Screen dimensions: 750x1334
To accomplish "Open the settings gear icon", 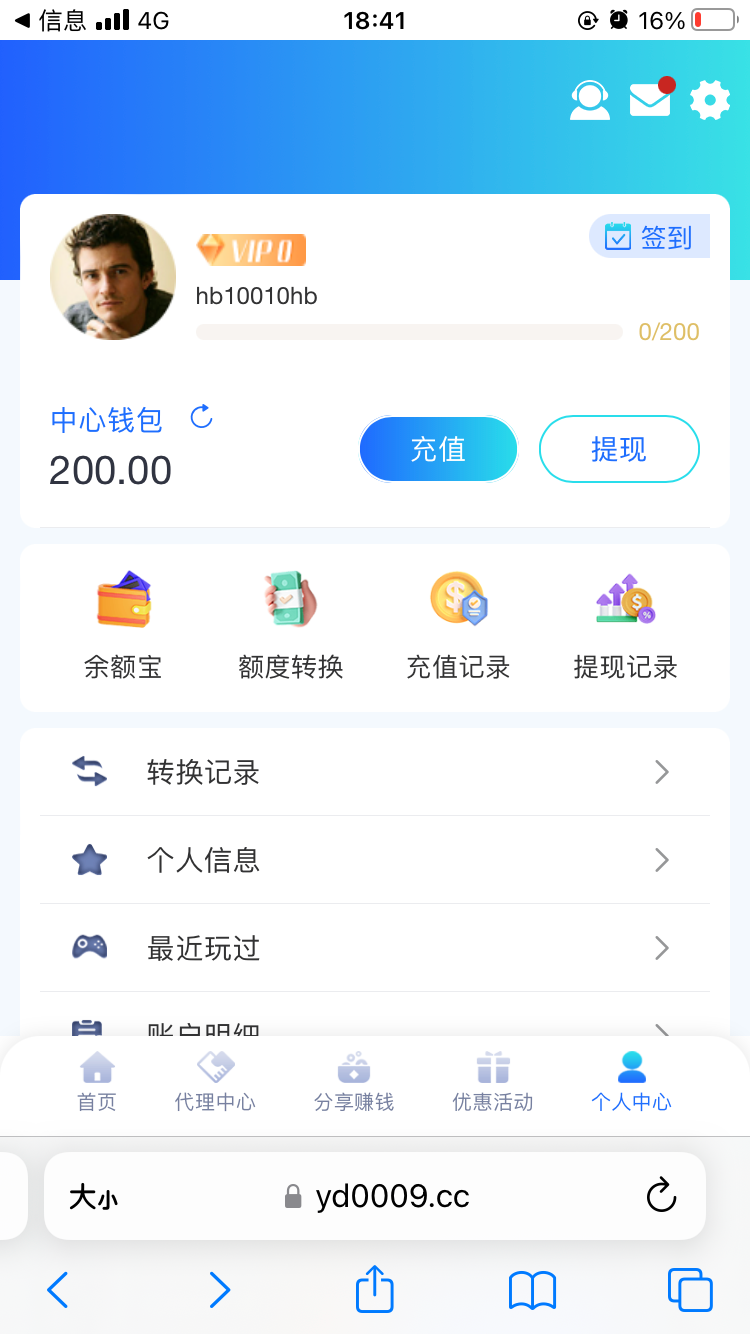I will click(x=710, y=100).
